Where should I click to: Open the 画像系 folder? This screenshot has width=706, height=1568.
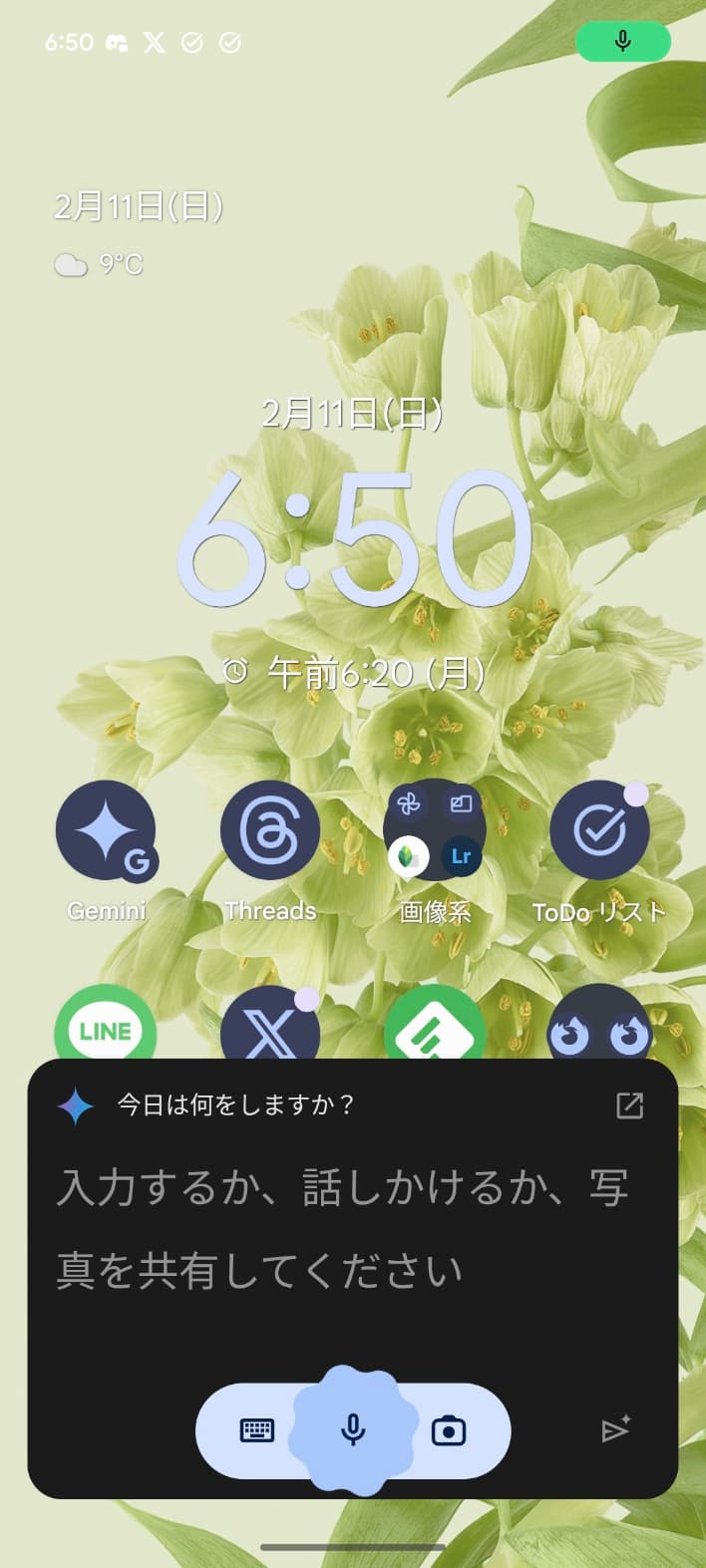click(435, 830)
